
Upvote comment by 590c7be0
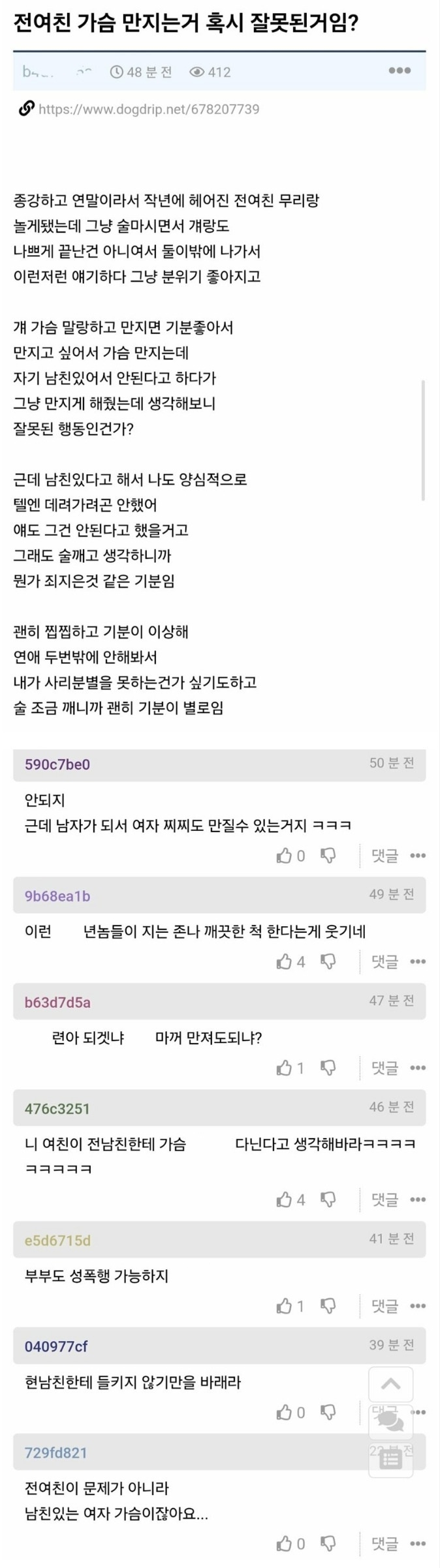(x=284, y=856)
